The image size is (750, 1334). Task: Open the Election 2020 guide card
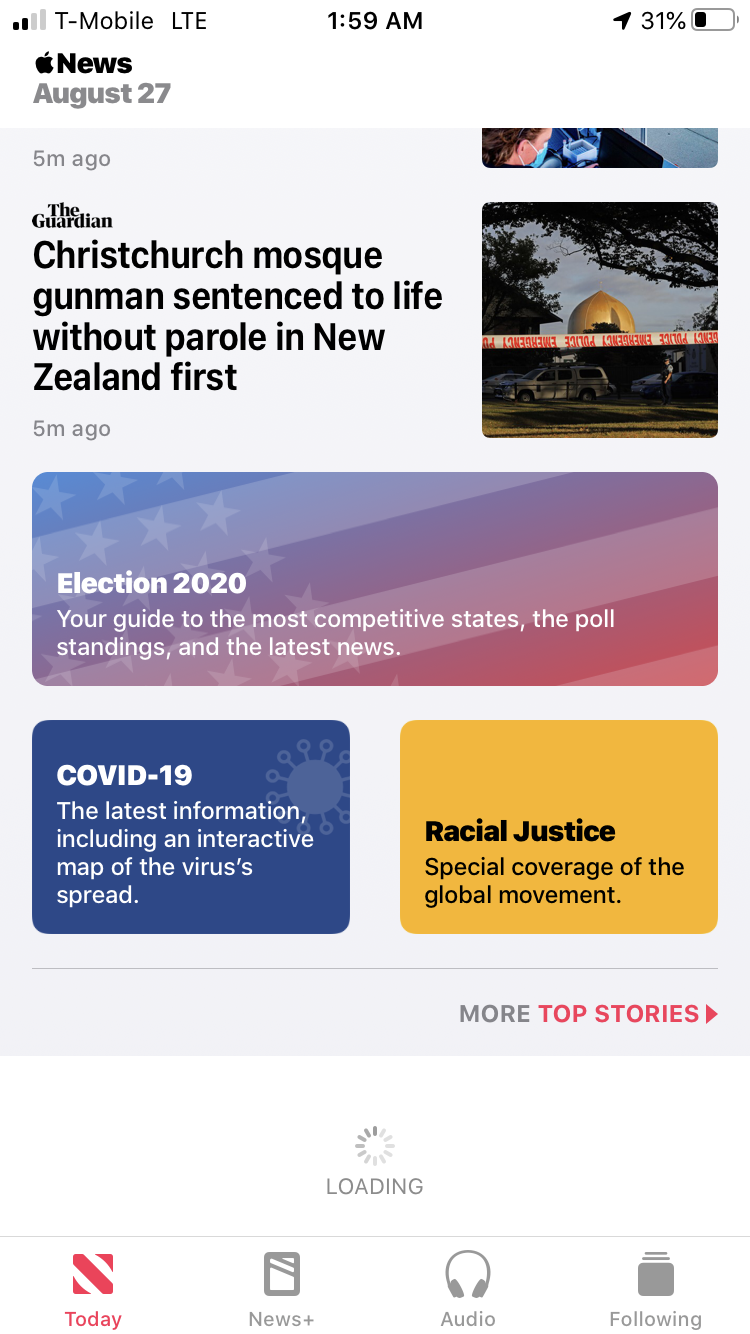tap(375, 579)
